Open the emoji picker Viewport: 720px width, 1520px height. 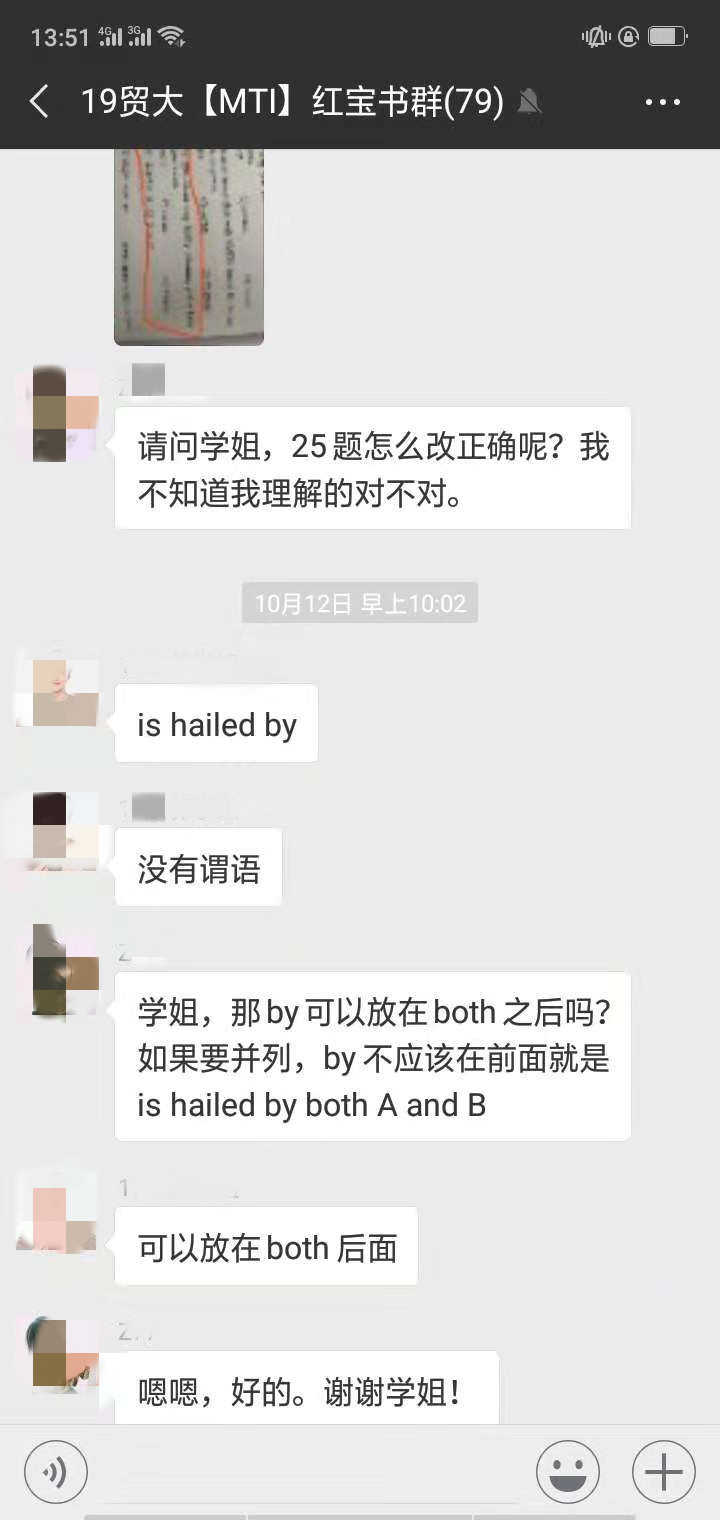coord(568,1472)
